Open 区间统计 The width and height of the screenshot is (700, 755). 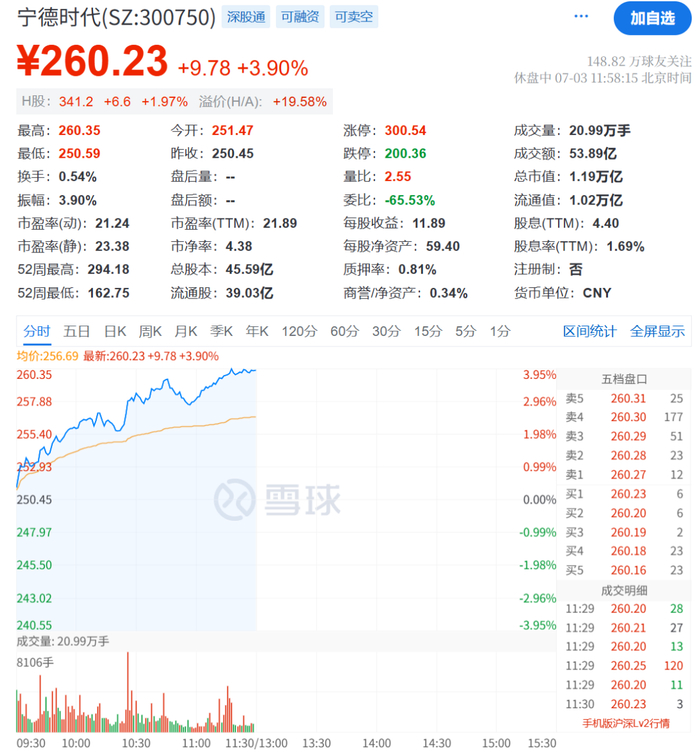click(590, 331)
